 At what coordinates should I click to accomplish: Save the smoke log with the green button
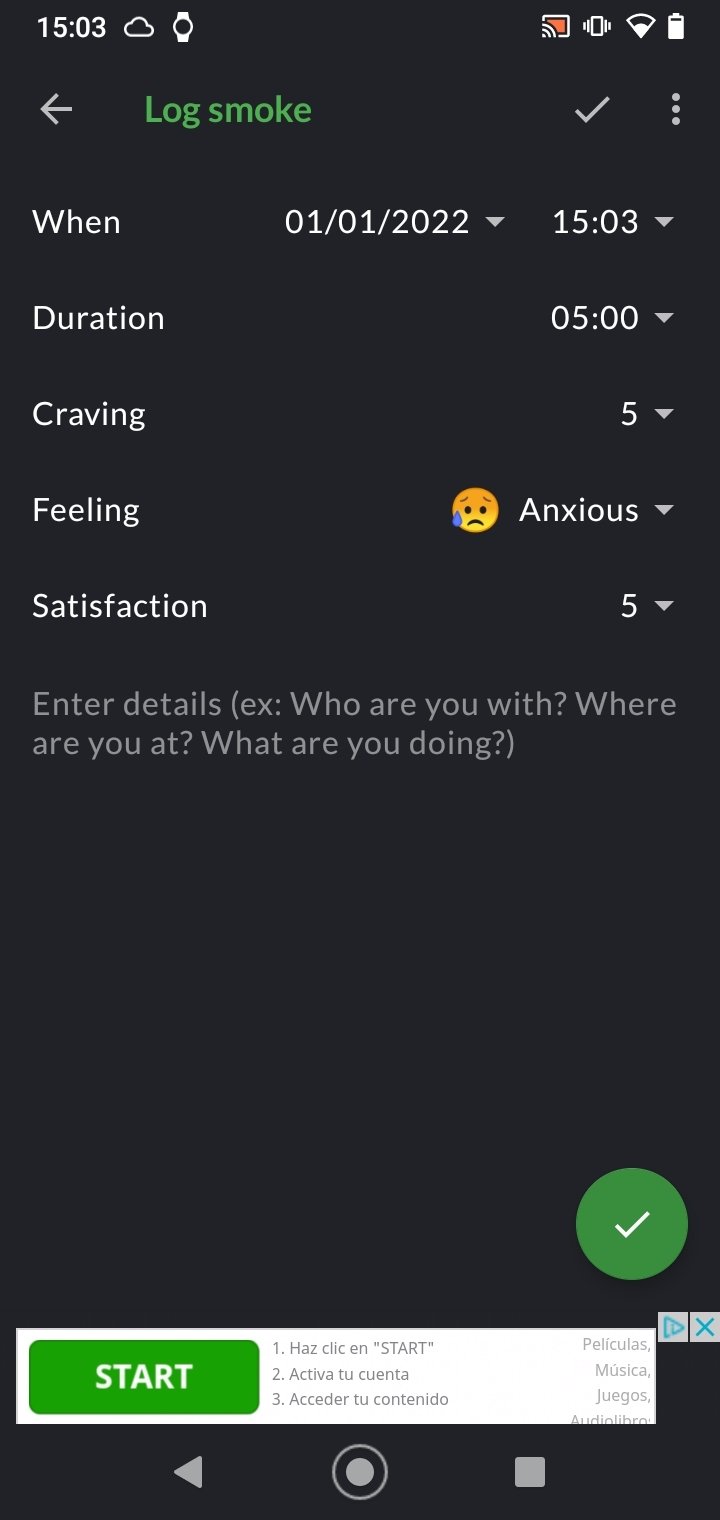coord(632,1224)
